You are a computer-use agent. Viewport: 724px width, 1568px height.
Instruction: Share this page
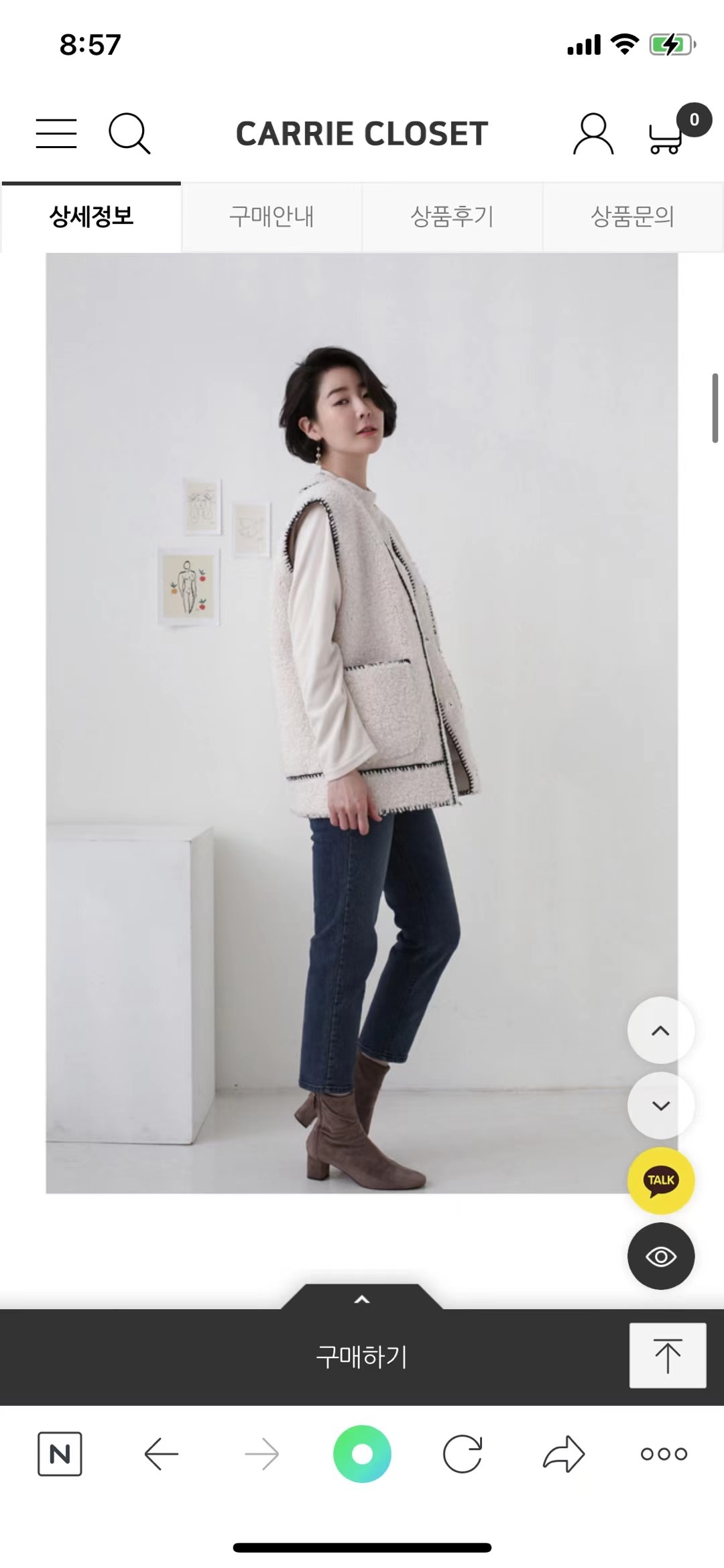[x=563, y=1454]
